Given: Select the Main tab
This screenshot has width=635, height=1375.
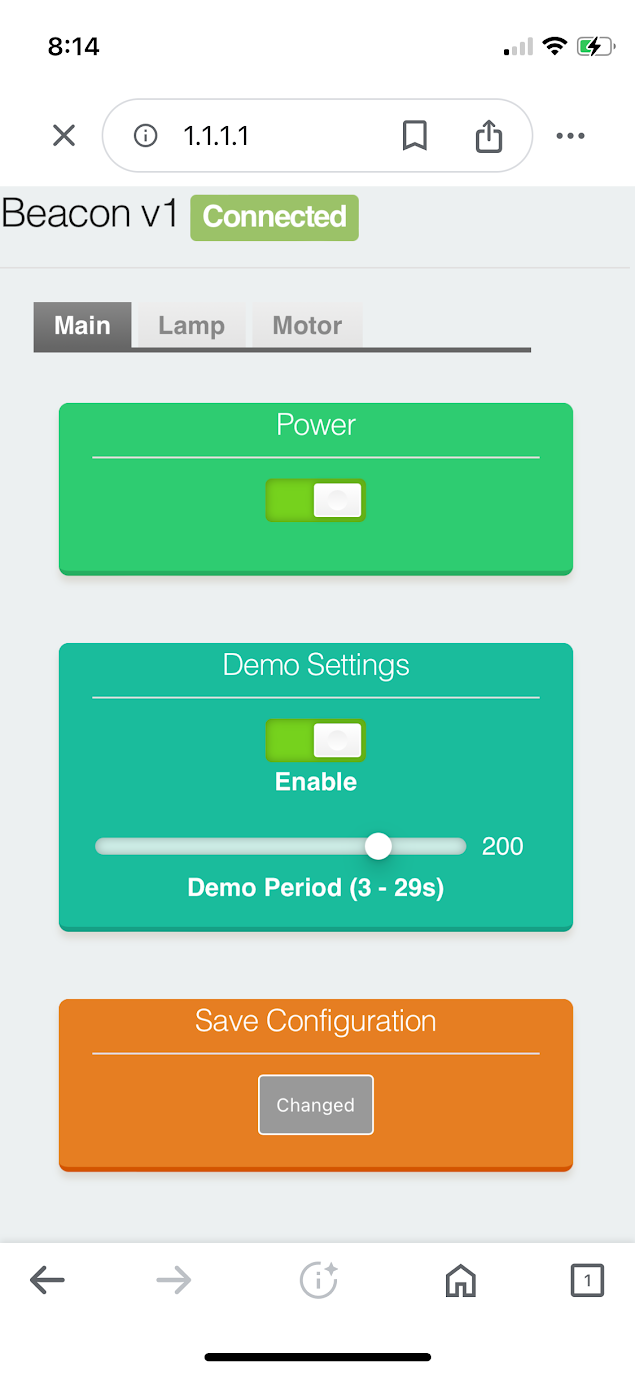Looking at the screenshot, I should [x=82, y=326].
